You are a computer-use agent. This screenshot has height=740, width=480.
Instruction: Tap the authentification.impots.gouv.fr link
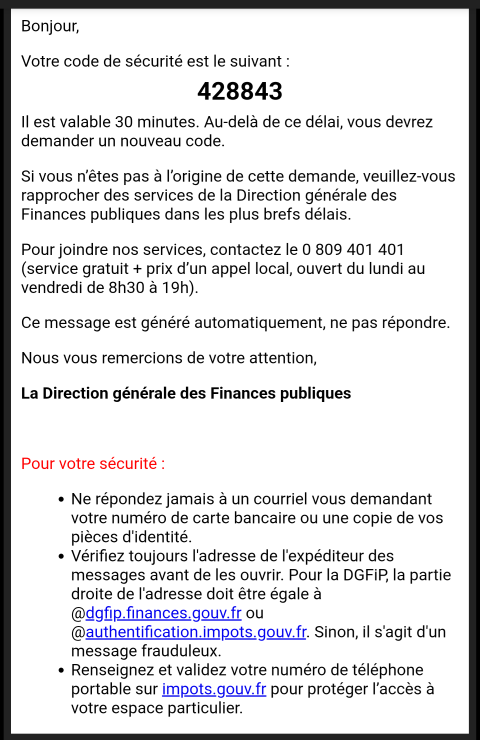196,632
